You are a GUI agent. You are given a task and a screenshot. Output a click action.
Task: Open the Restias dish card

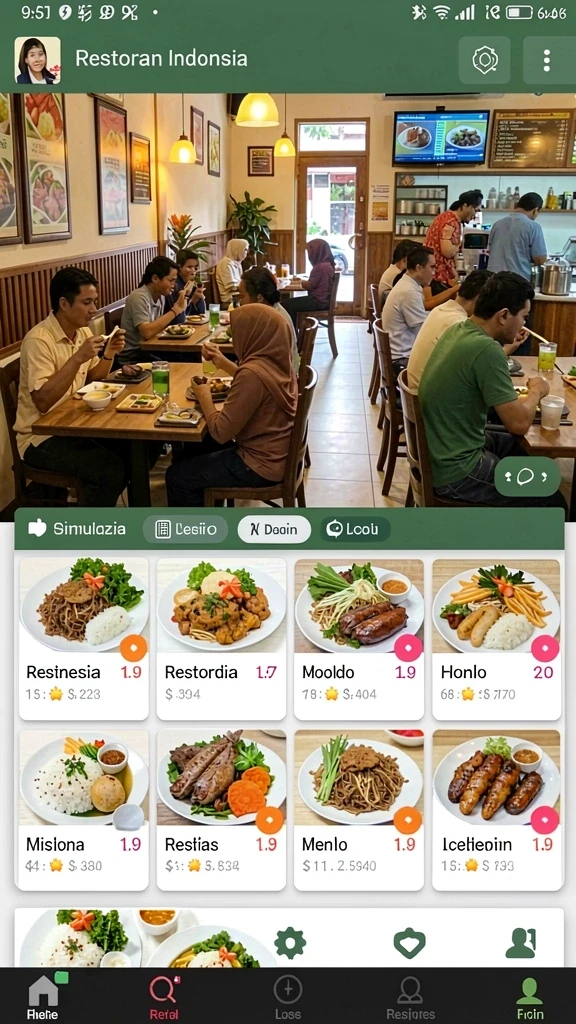coord(221,810)
